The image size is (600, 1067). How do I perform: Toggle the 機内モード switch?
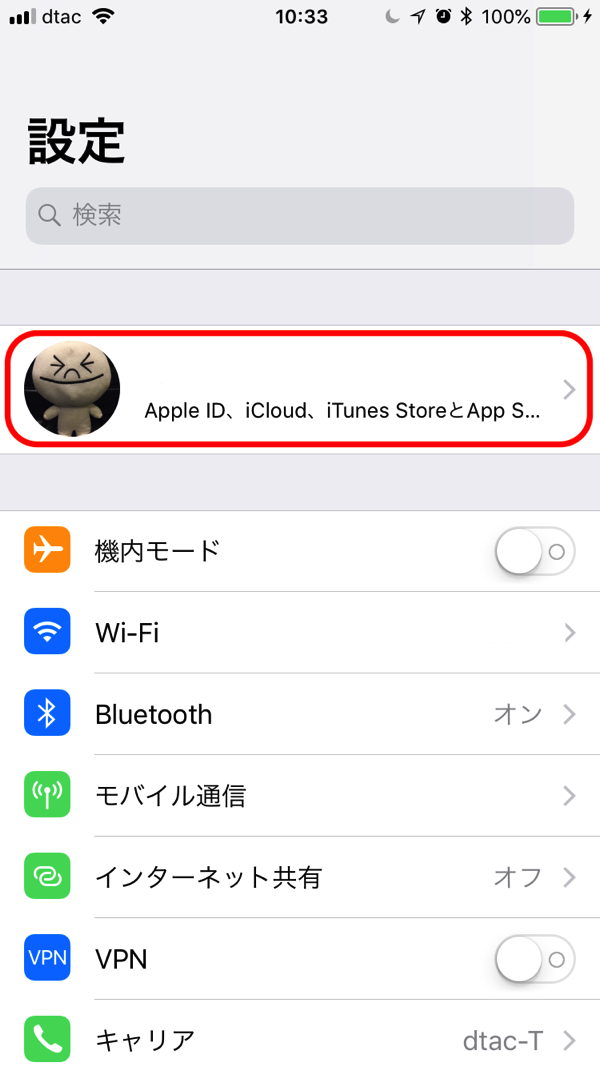point(534,551)
